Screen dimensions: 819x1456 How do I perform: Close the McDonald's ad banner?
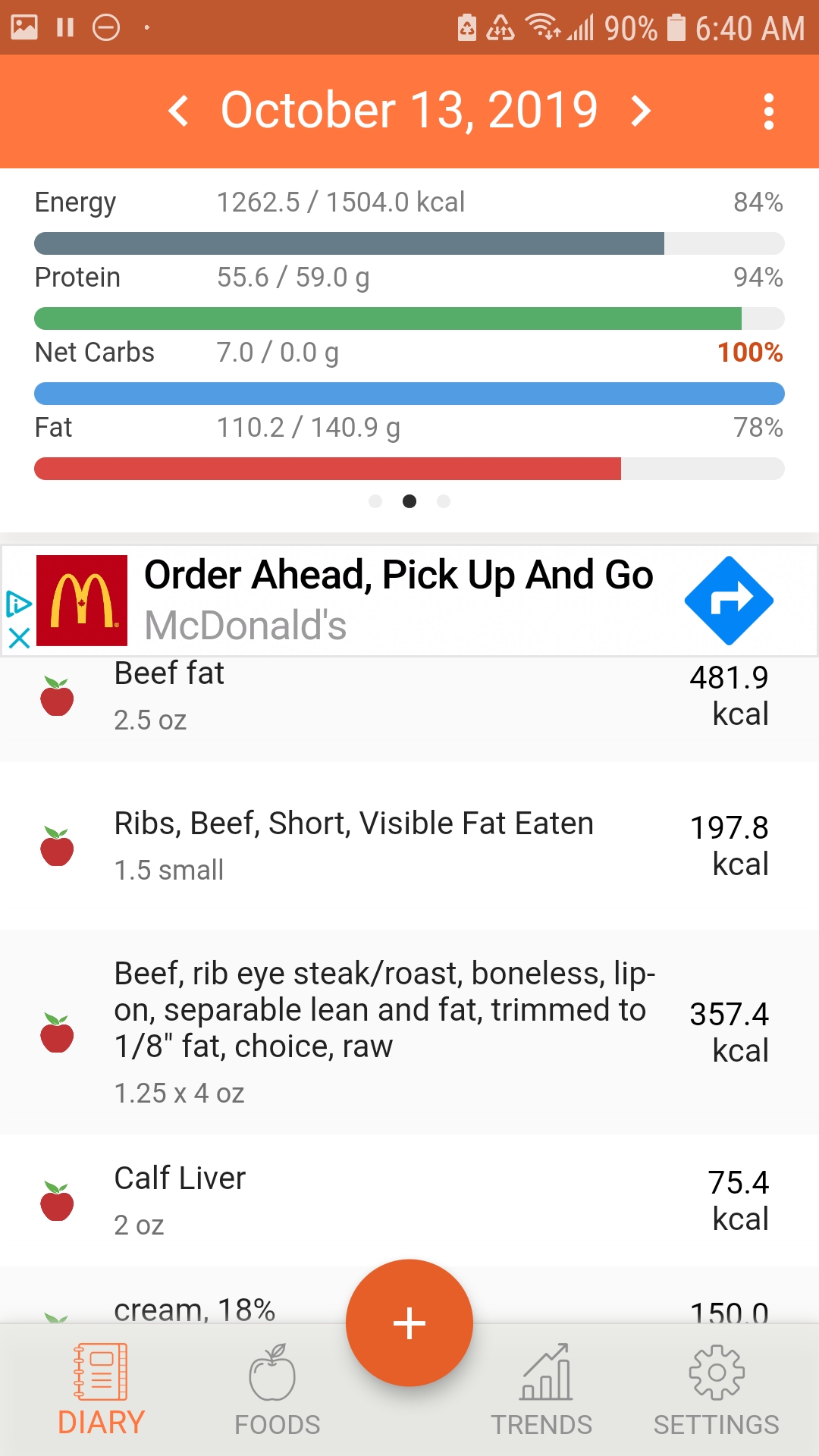[19, 638]
